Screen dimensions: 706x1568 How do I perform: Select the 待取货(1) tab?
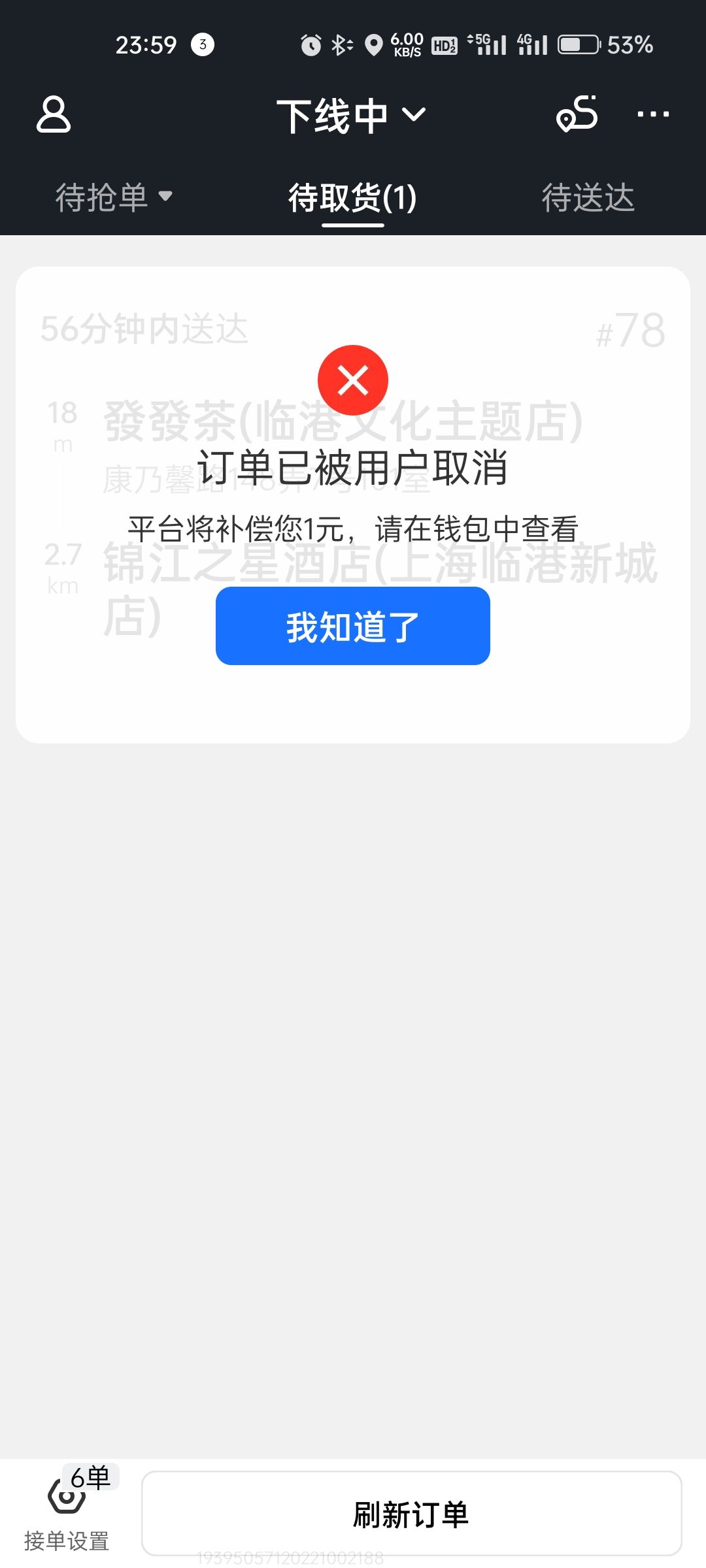click(x=353, y=197)
